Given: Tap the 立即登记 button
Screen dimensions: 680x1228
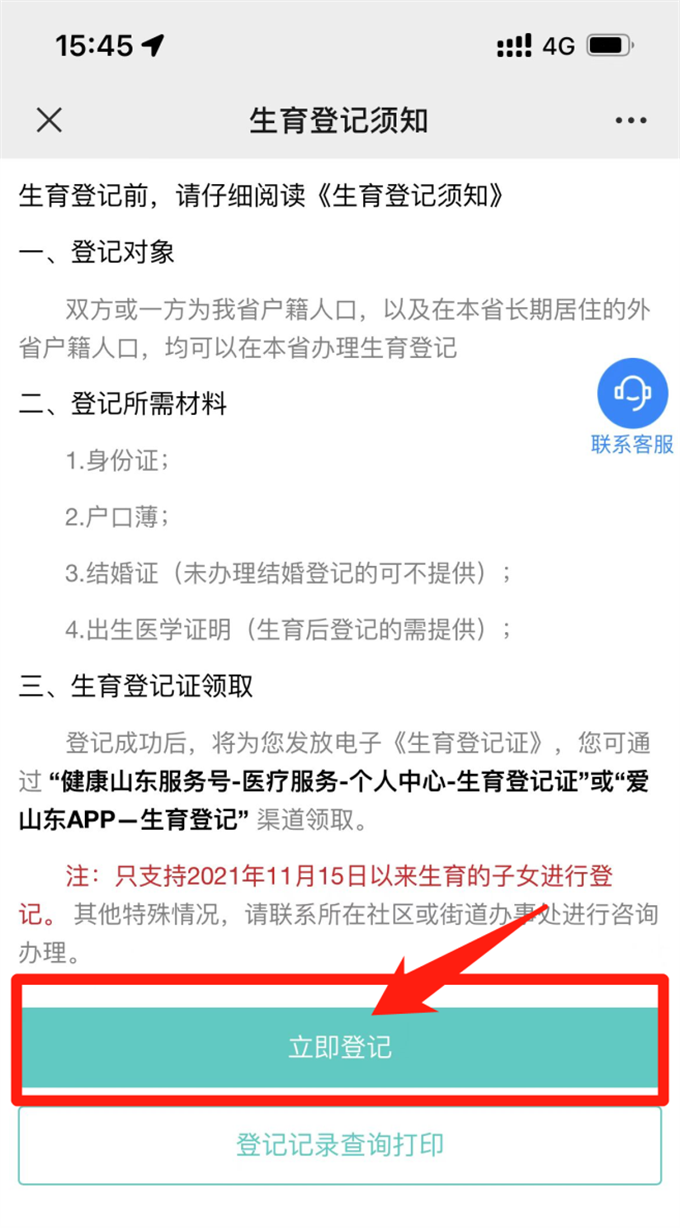Looking at the screenshot, I should pyautogui.click(x=340, y=1047).
